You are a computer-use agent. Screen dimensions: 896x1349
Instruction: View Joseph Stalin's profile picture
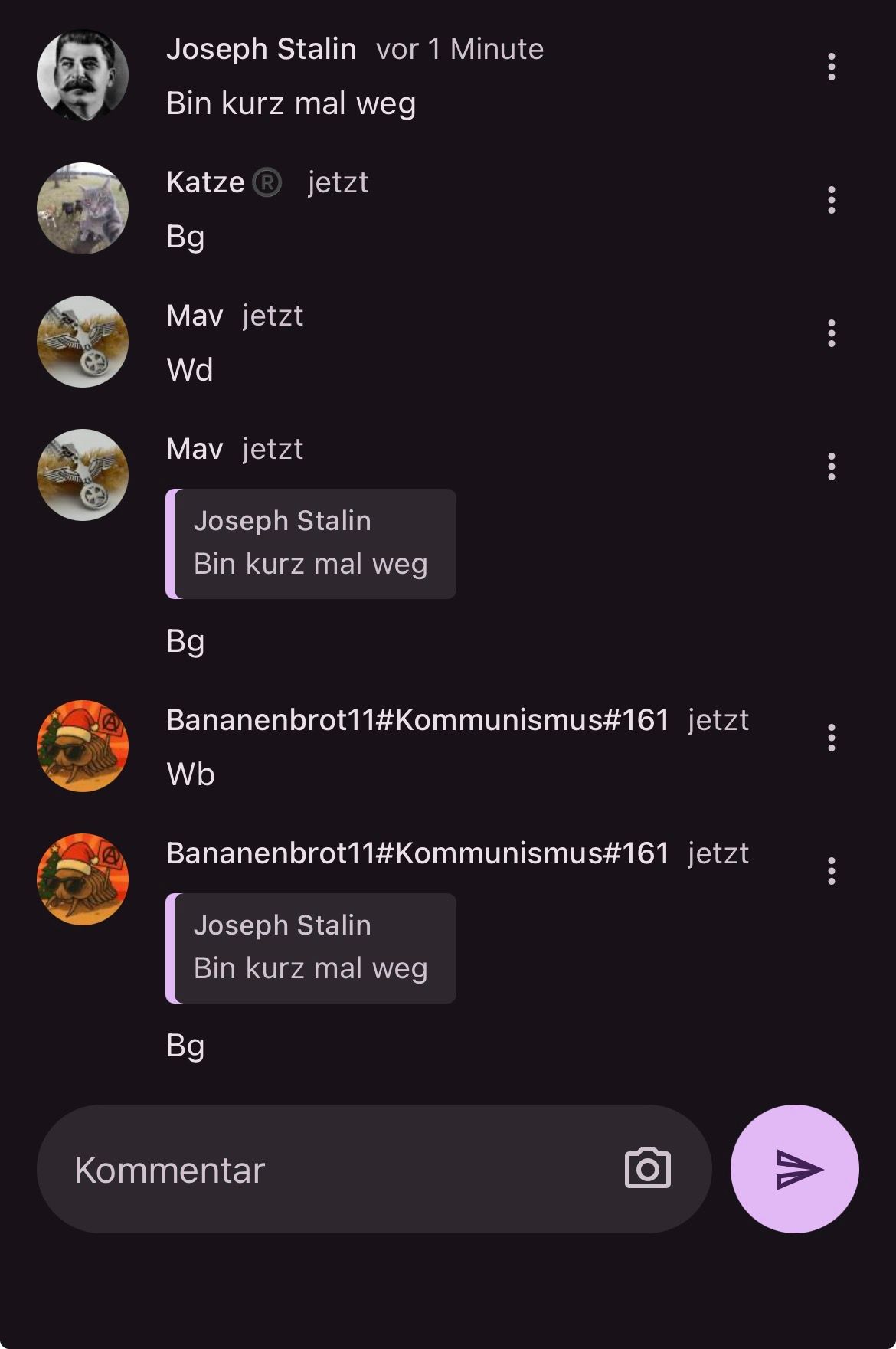[x=83, y=75]
